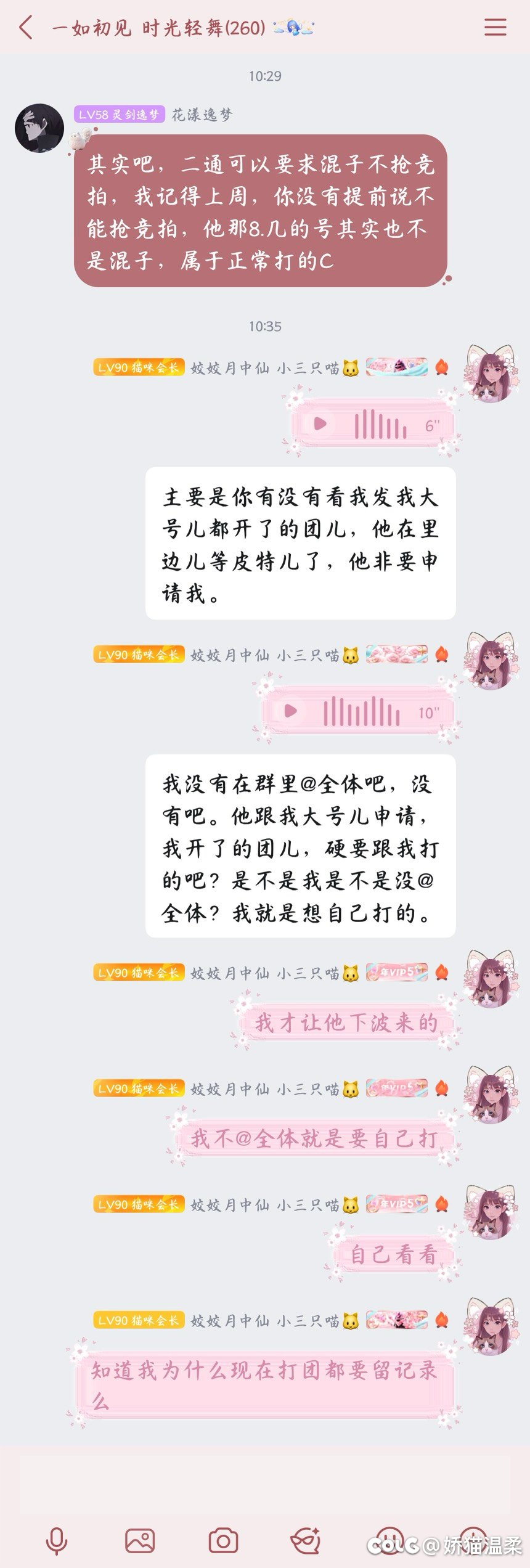Go back from the group chat

[26, 28]
